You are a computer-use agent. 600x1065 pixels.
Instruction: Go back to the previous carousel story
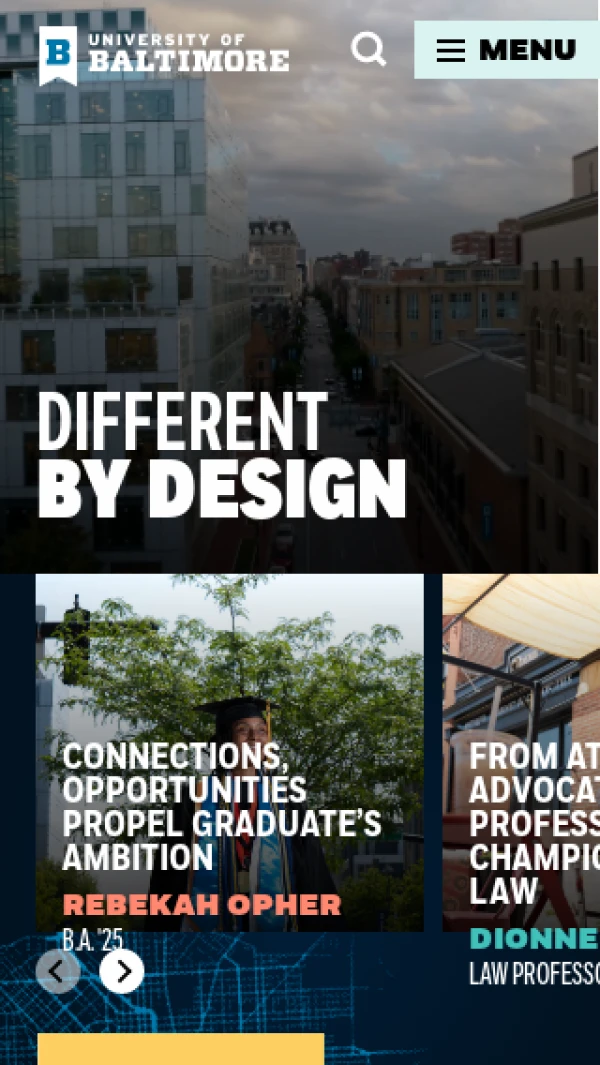(x=58, y=971)
